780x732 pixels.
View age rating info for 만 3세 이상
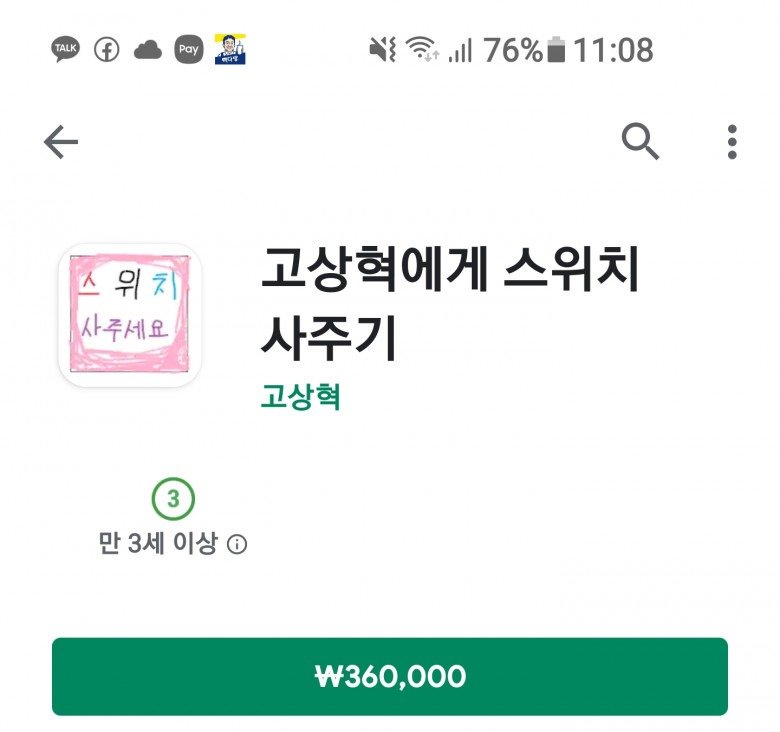237,545
